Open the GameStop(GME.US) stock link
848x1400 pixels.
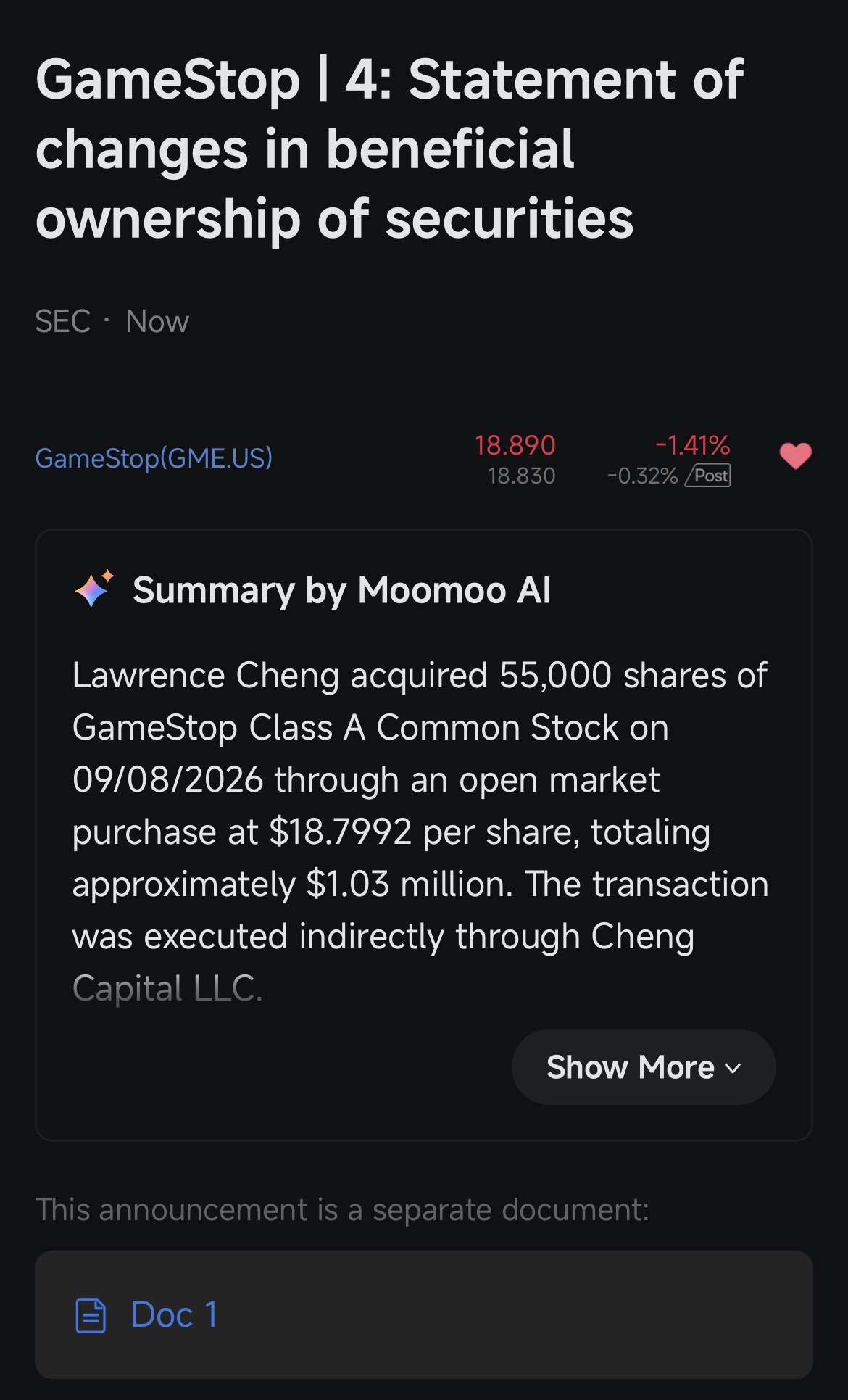coord(154,458)
